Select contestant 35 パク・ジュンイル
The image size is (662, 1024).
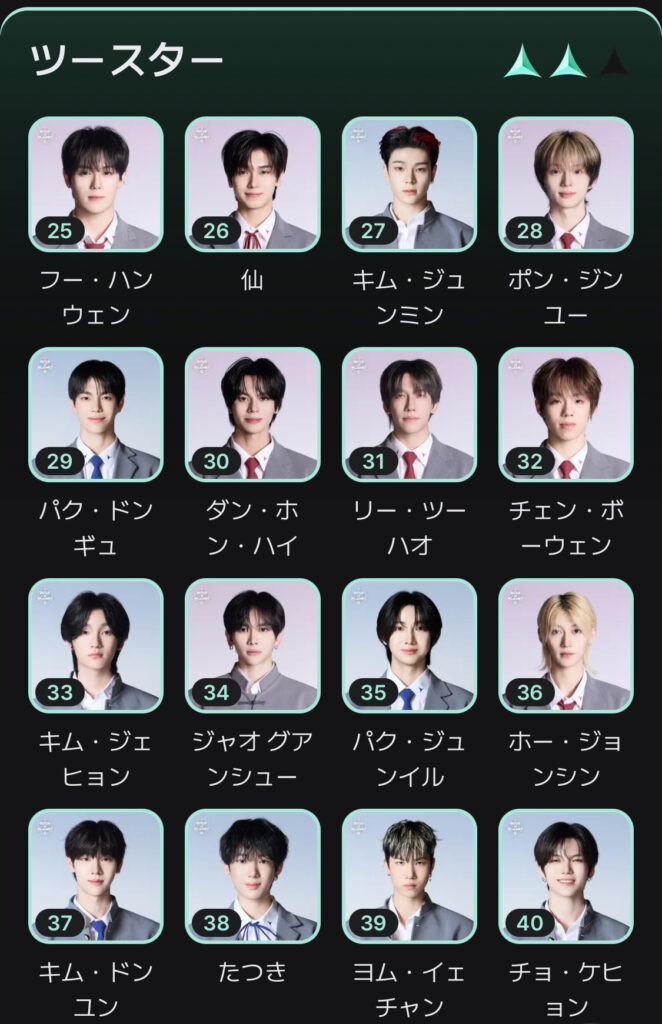409,645
